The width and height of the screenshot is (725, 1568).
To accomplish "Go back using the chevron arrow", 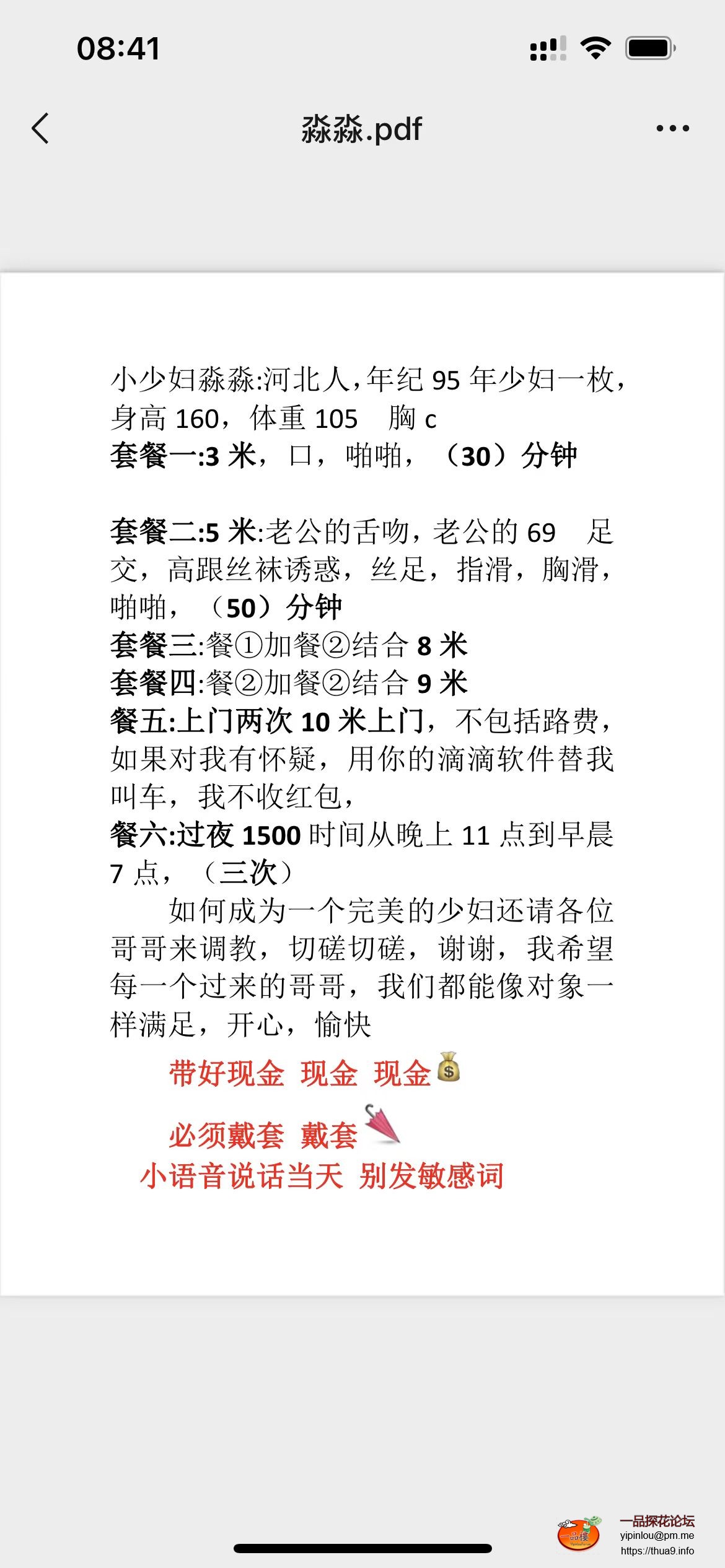I will [x=40, y=128].
